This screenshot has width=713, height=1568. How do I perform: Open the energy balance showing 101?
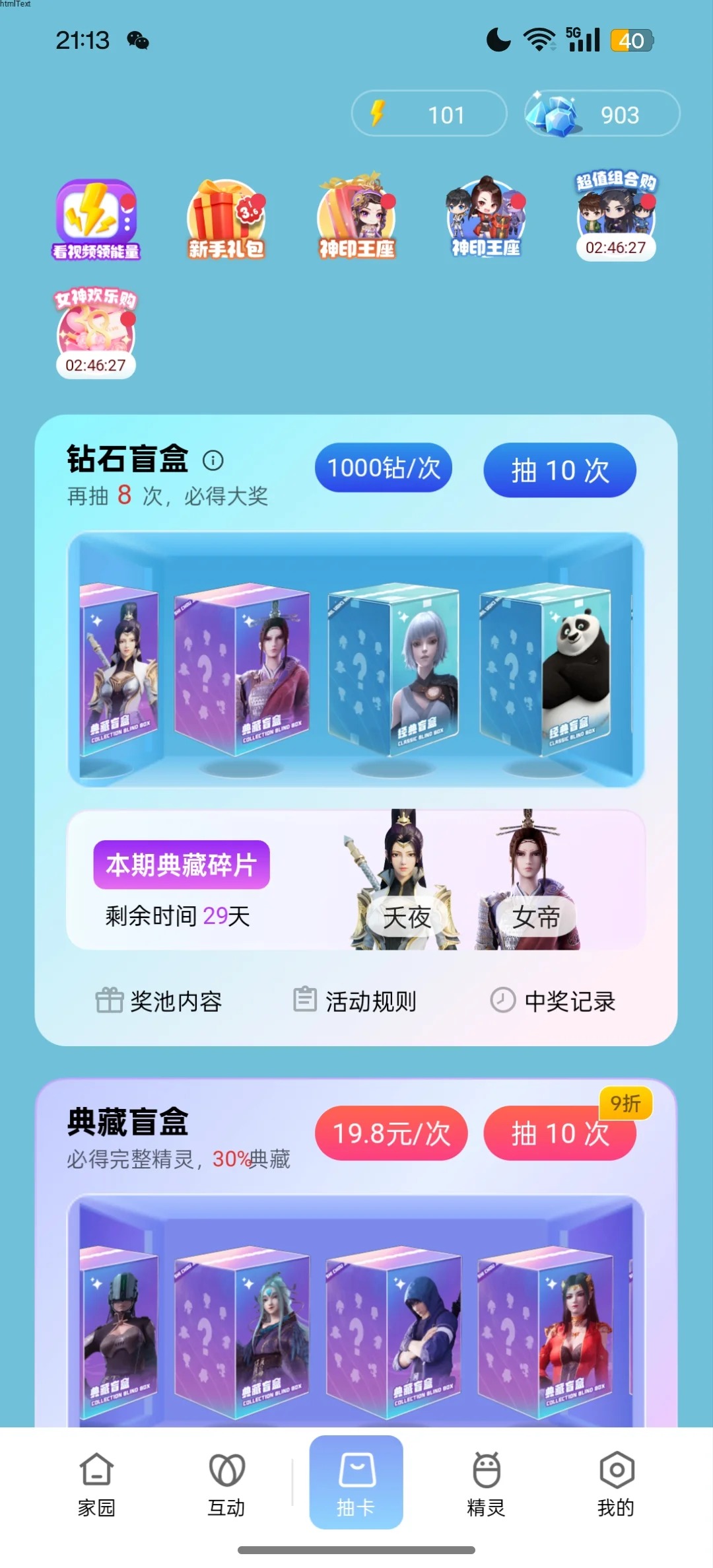429,114
